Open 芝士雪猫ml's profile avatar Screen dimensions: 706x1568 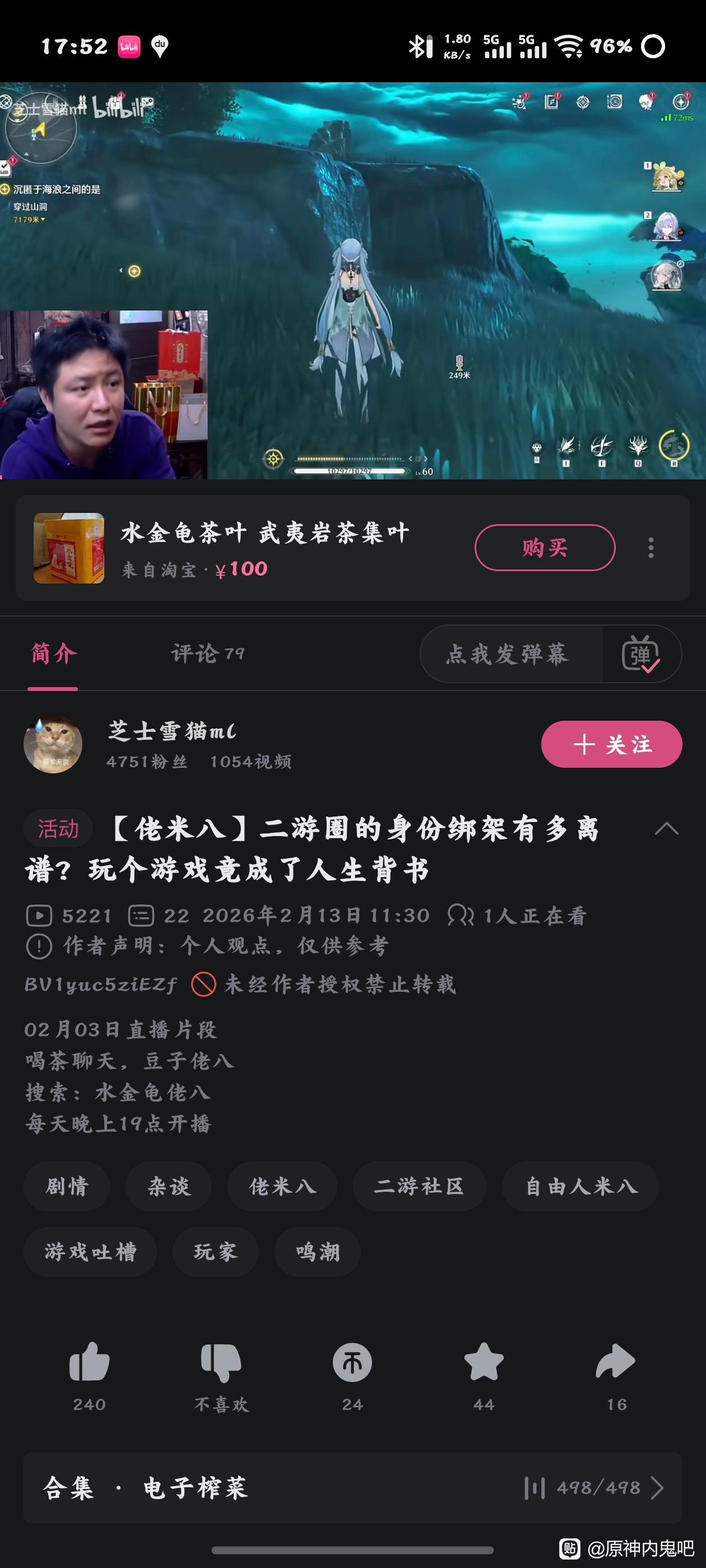click(x=53, y=744)
